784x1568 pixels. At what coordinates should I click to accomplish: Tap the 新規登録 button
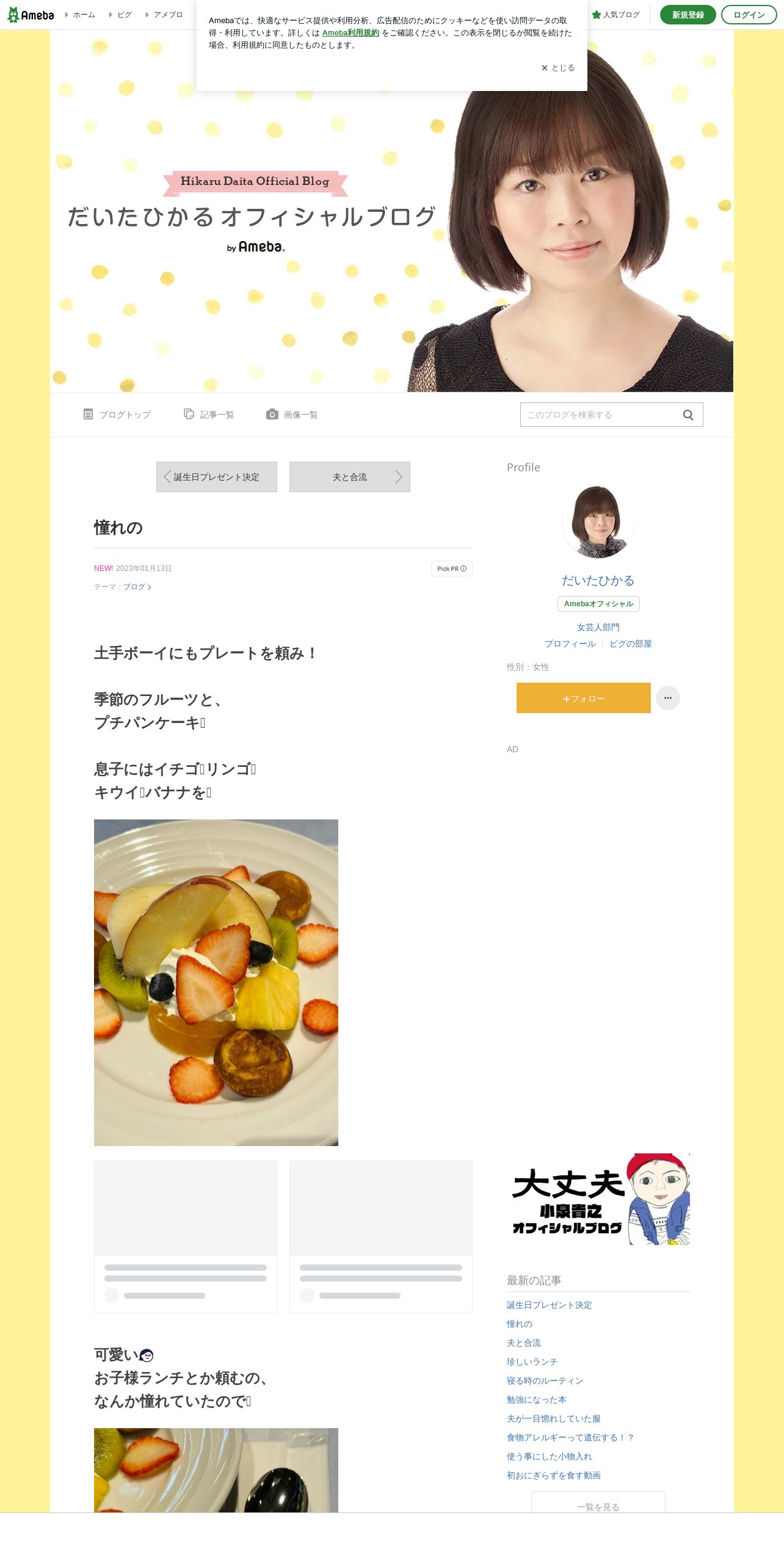[x=688, y=15]
